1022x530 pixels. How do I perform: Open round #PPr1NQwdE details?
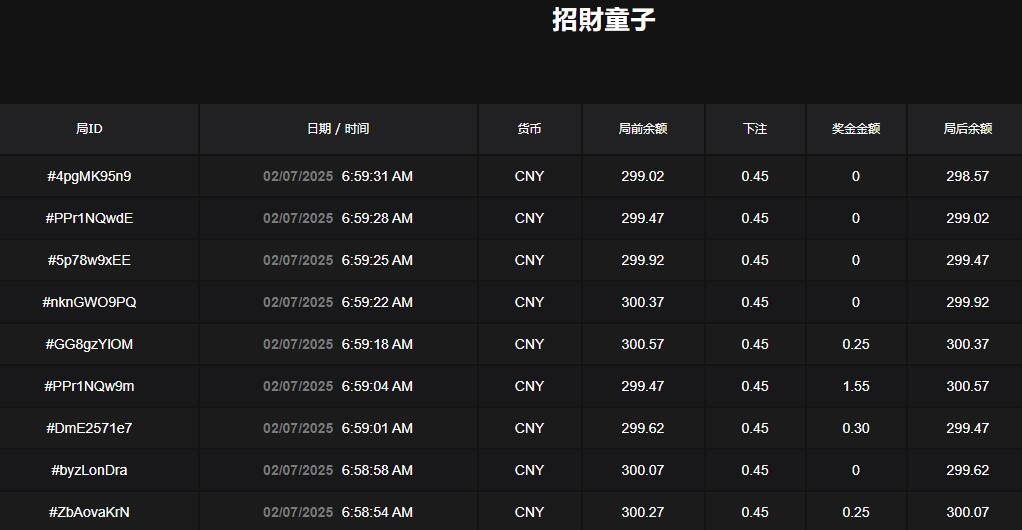[89, 218]
